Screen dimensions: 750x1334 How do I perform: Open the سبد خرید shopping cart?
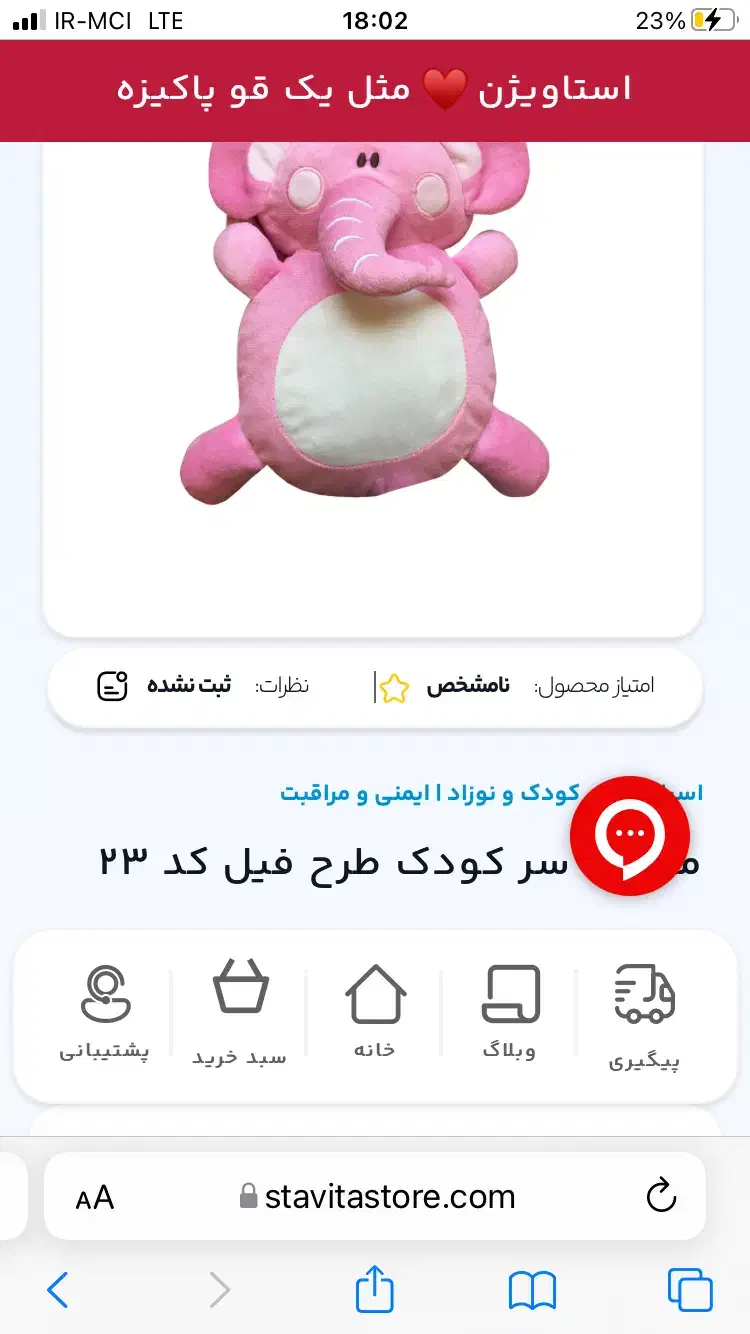[x=240, y=1012]
